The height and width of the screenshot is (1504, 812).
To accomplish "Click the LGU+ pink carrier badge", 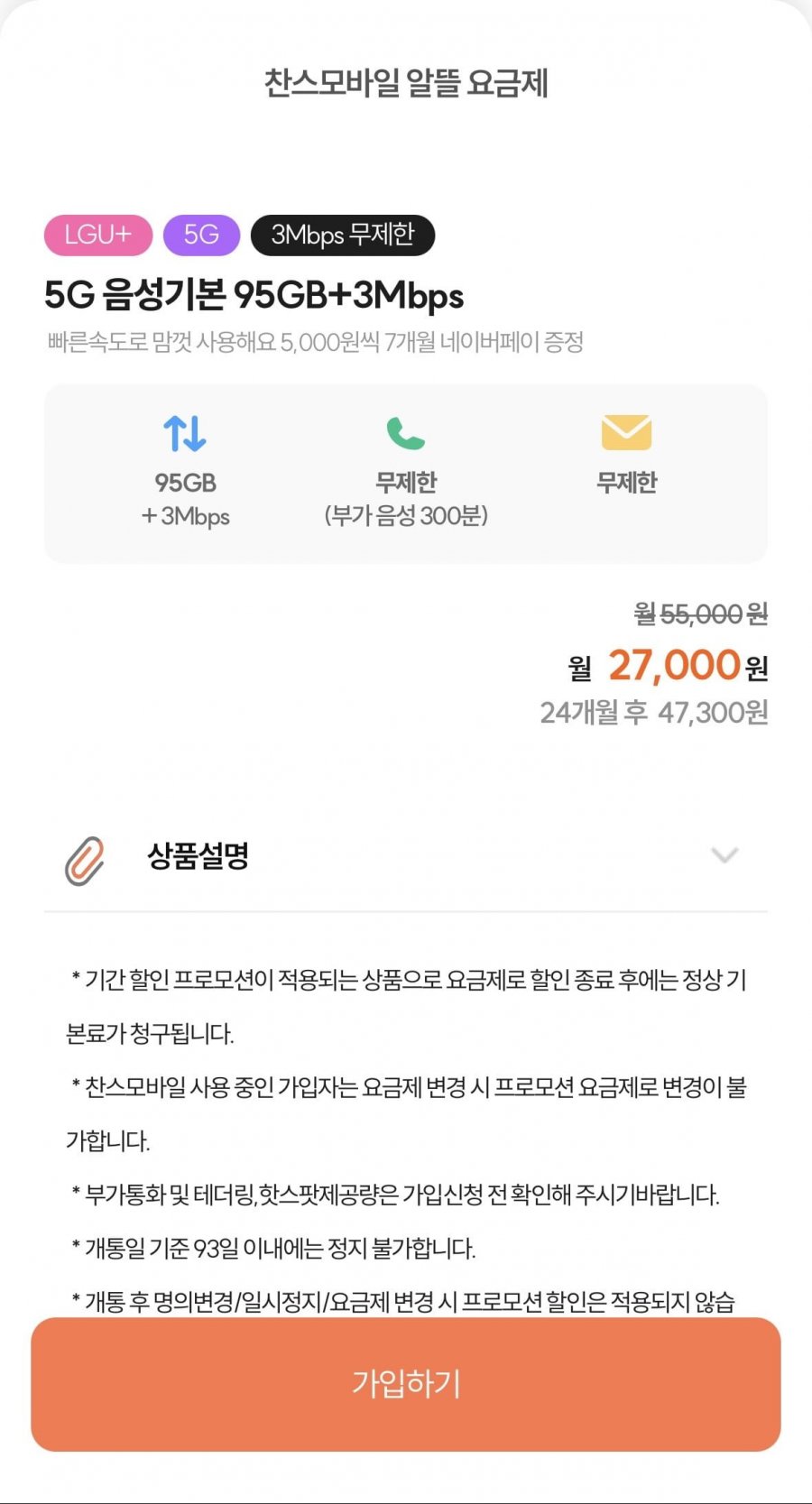I will 97,235.
